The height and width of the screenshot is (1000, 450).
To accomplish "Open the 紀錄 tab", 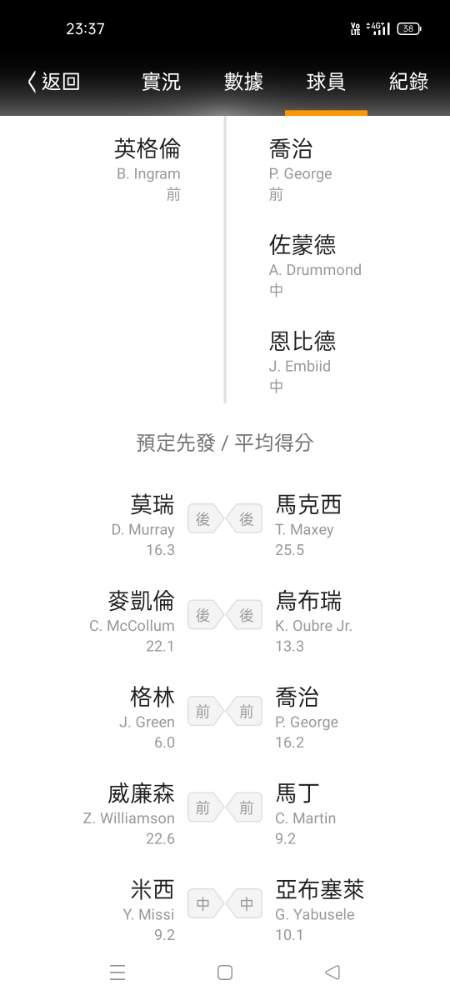I will click(409, 82).
